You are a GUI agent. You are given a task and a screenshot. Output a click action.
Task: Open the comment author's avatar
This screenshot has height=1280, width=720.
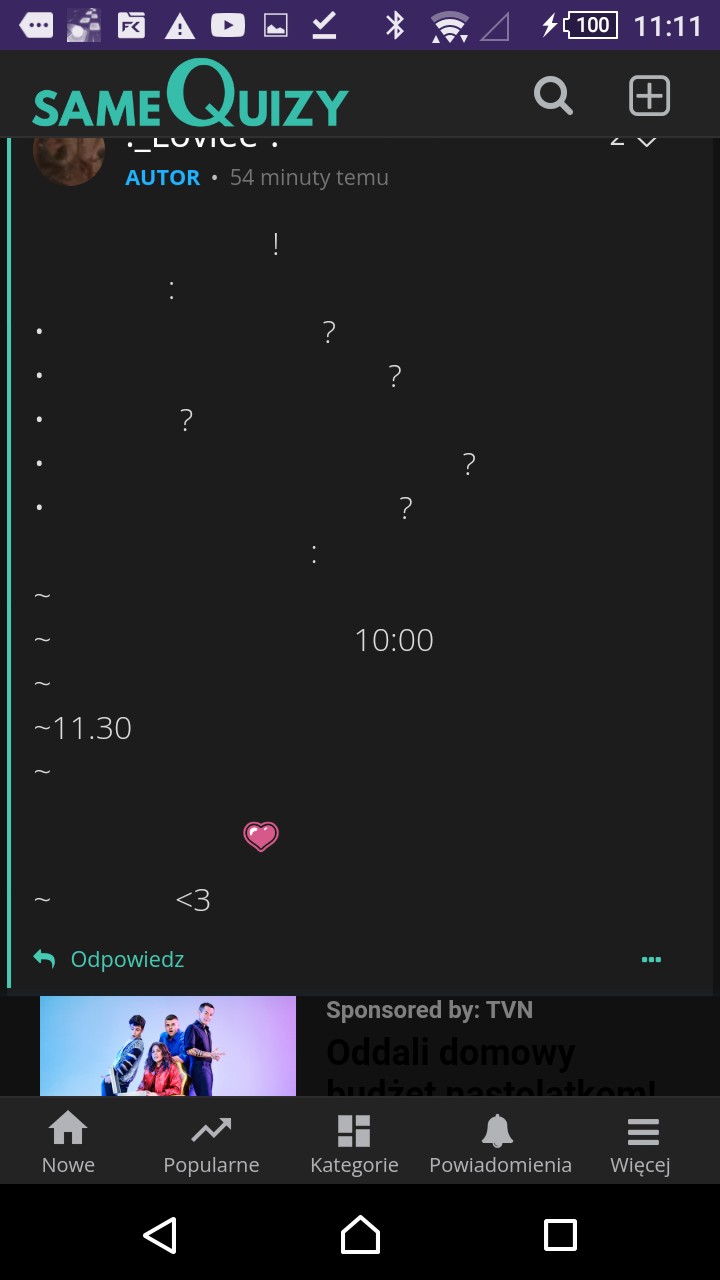[x=69, y=156]
